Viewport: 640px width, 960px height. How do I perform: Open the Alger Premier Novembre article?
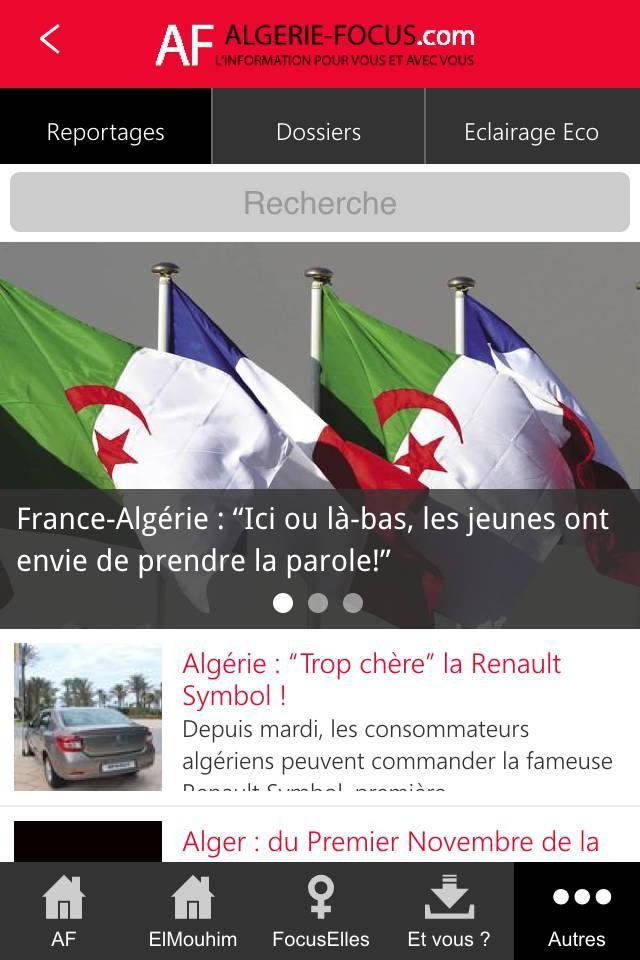coord(390,841)
